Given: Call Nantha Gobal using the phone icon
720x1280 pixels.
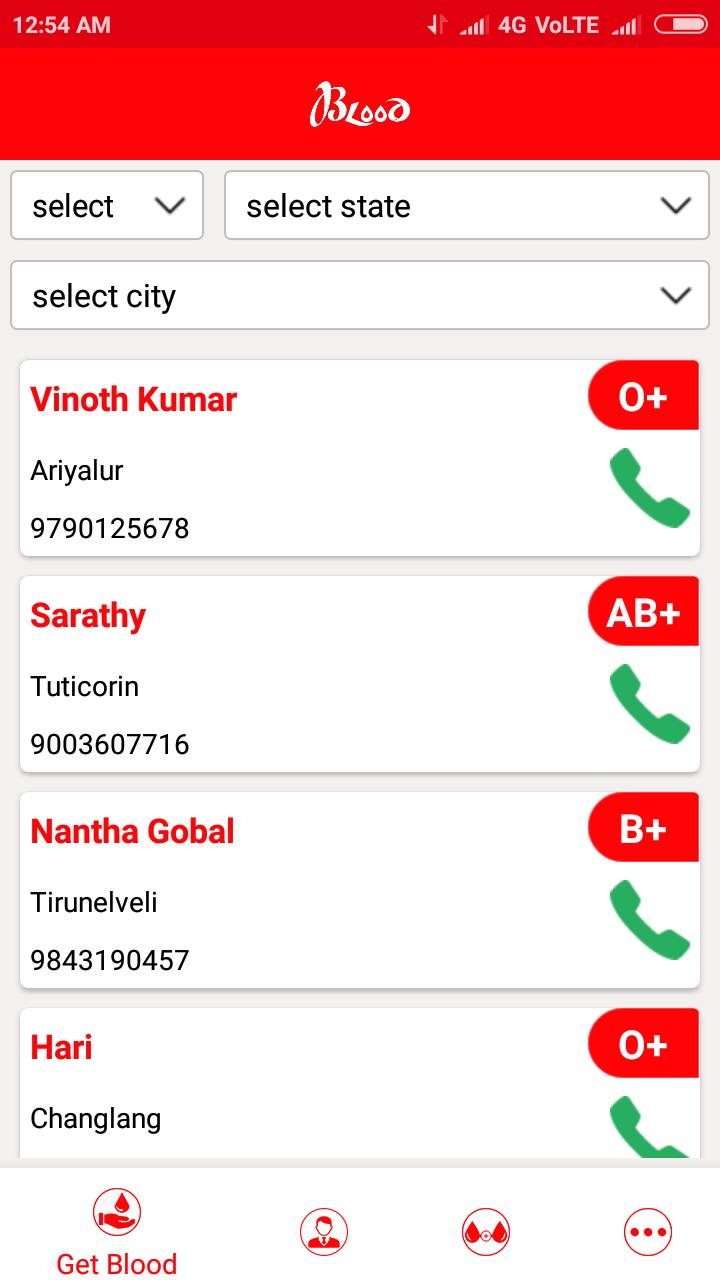Looking at the screenshot, I should click(650, 920).
